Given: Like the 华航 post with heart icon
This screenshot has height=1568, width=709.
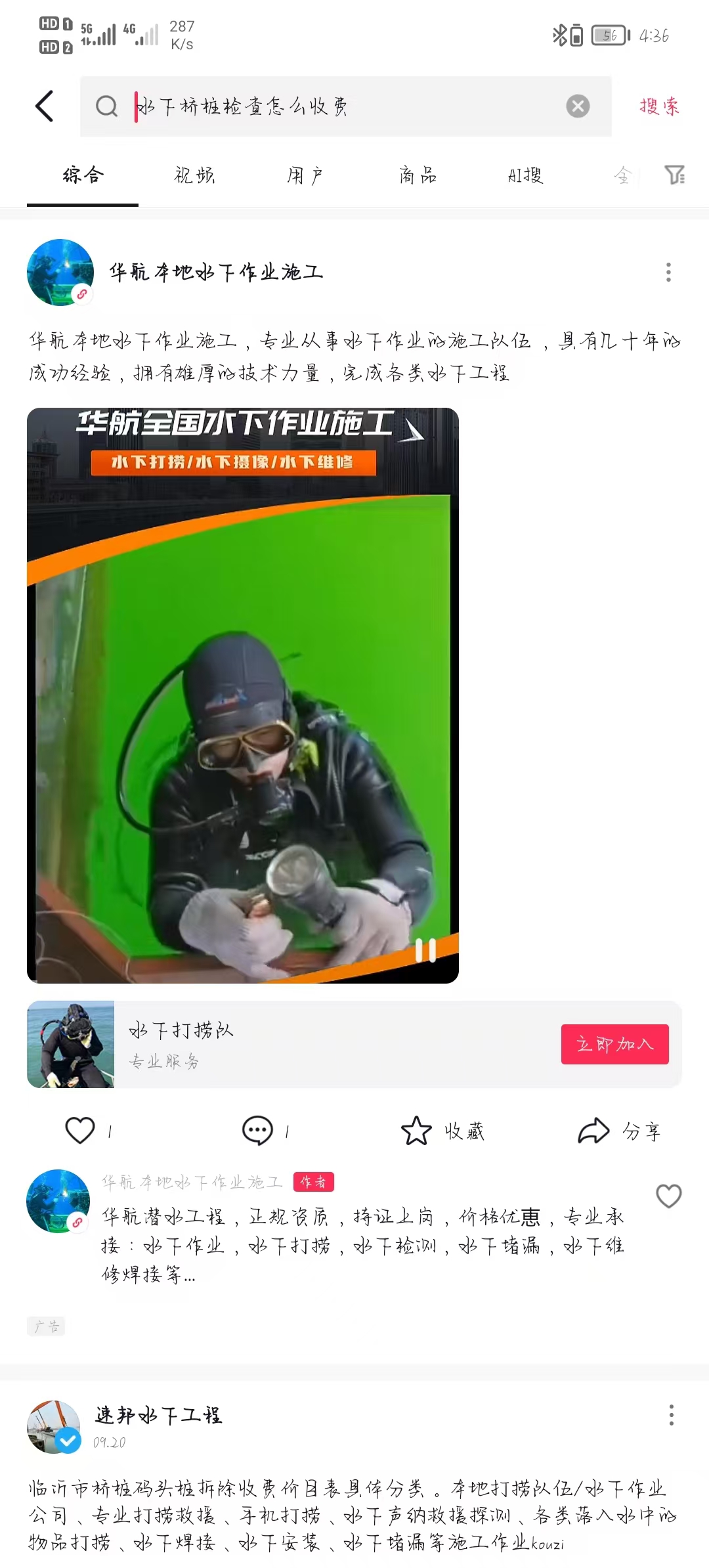Looking at the screenshot, I should [x=80, y=1130].
